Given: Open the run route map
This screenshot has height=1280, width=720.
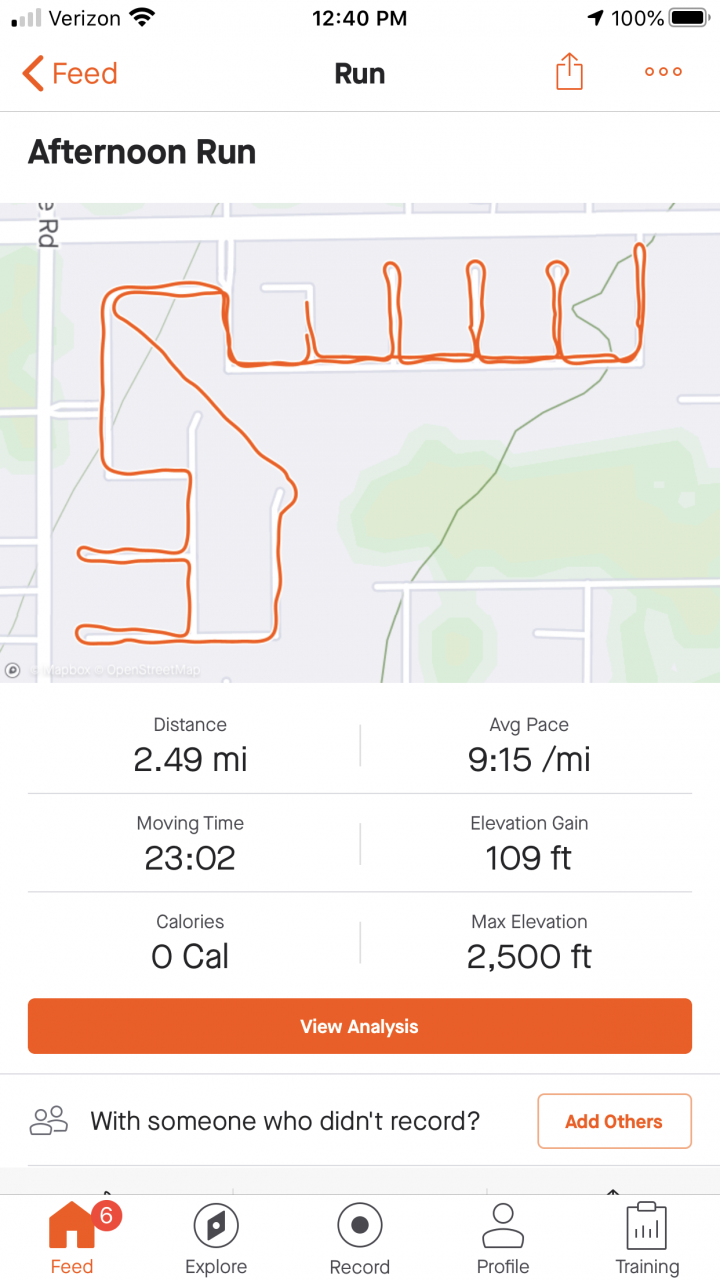Looking at the screenshot, I should click(x=360, y=442).
